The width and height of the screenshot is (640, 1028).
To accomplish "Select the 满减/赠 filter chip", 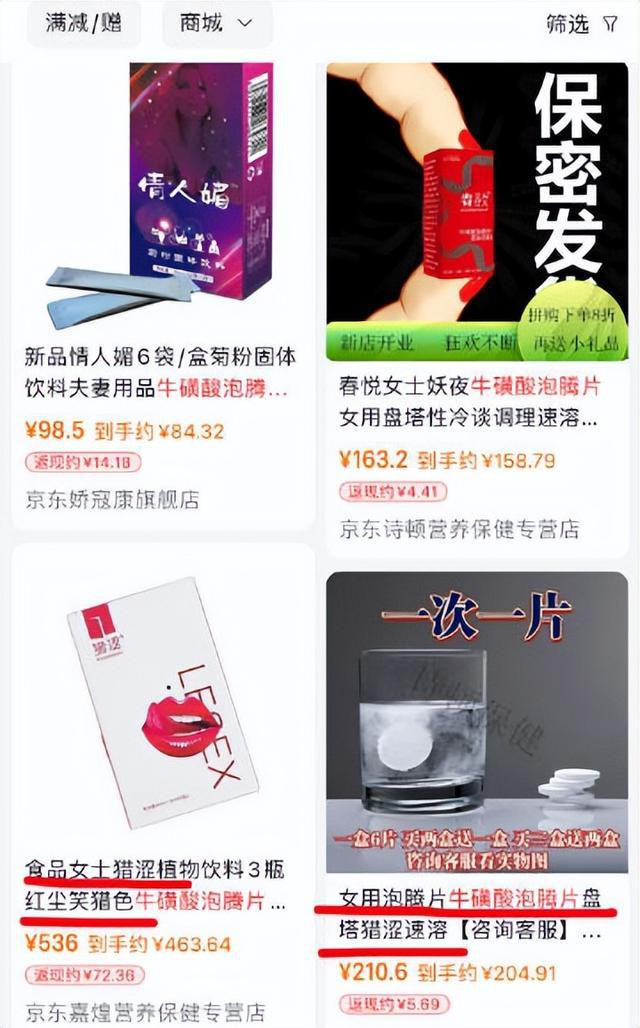I will (84, 24).
